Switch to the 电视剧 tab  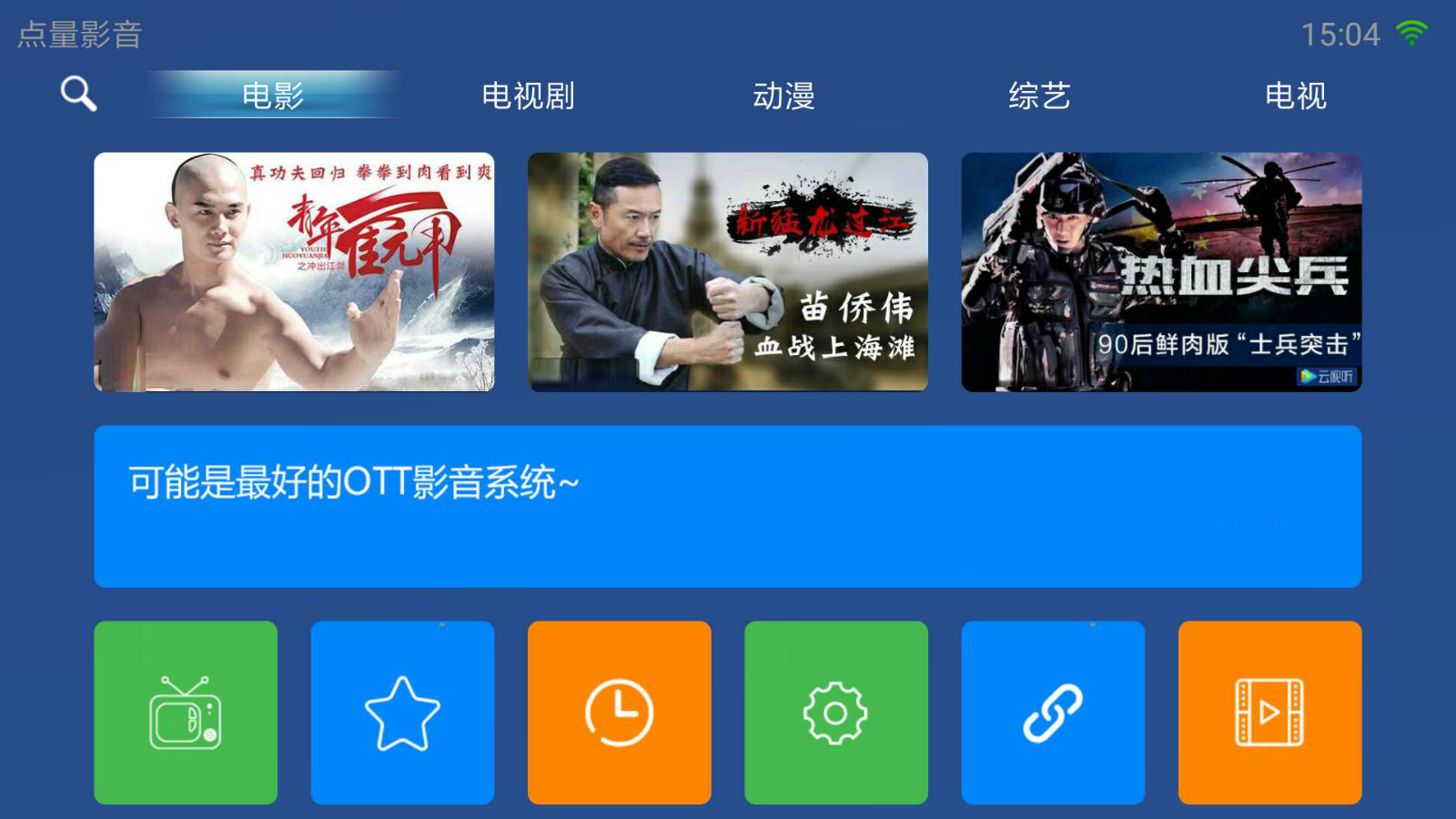pyautogui.click(x=528, y=96)
